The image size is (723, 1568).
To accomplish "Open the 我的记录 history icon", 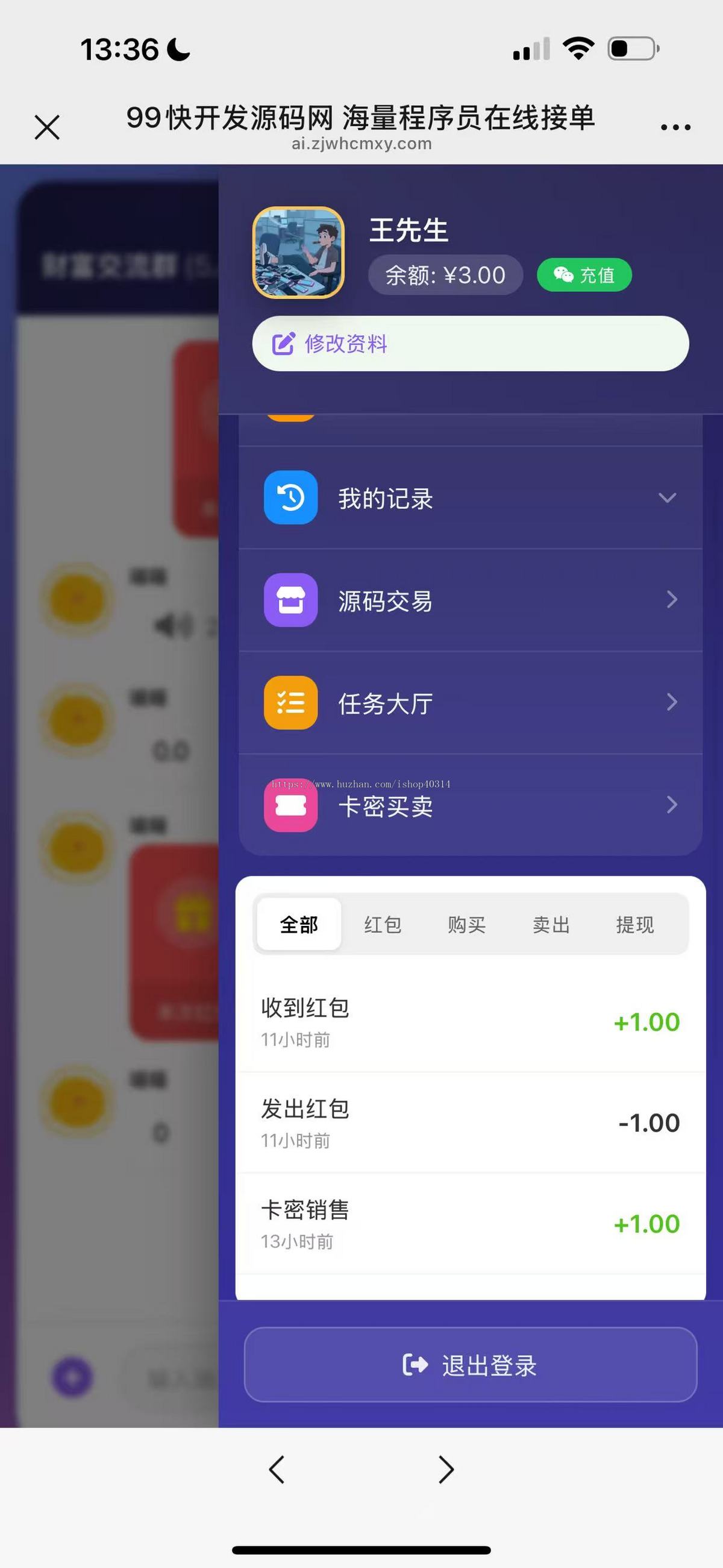I will coord(290,498).
